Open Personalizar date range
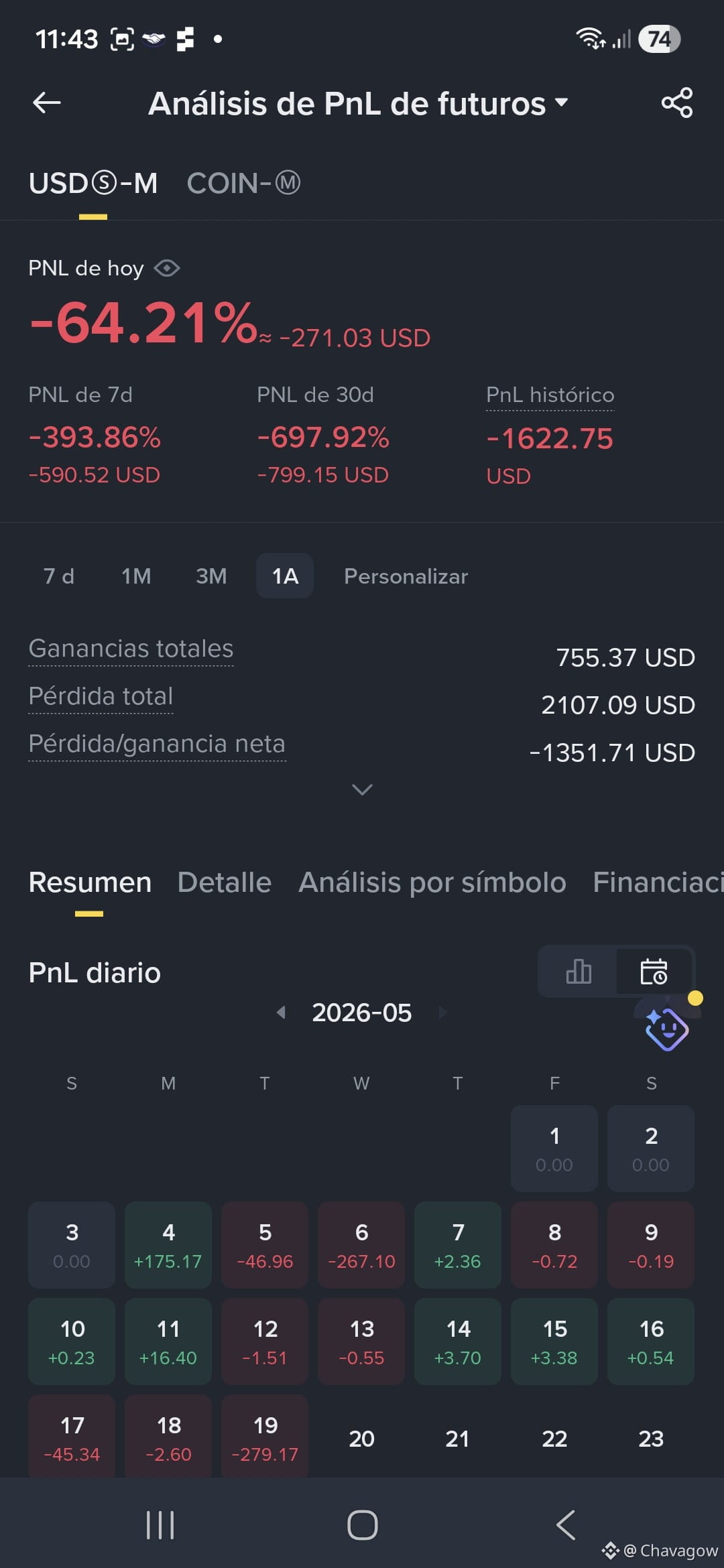This screenshot has width=724, height=1568. point(406,576)
